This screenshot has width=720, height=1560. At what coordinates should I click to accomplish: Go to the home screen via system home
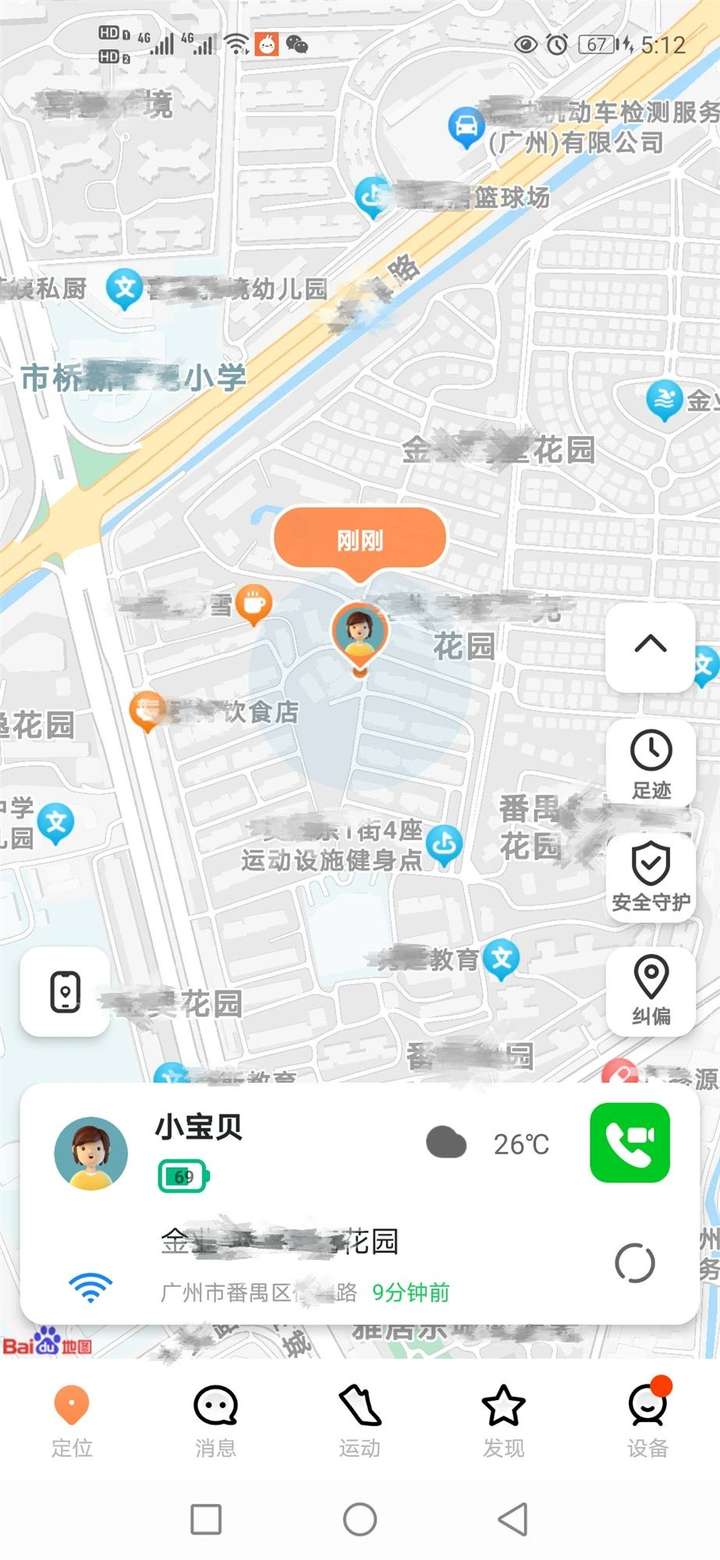pos(360,1520)
